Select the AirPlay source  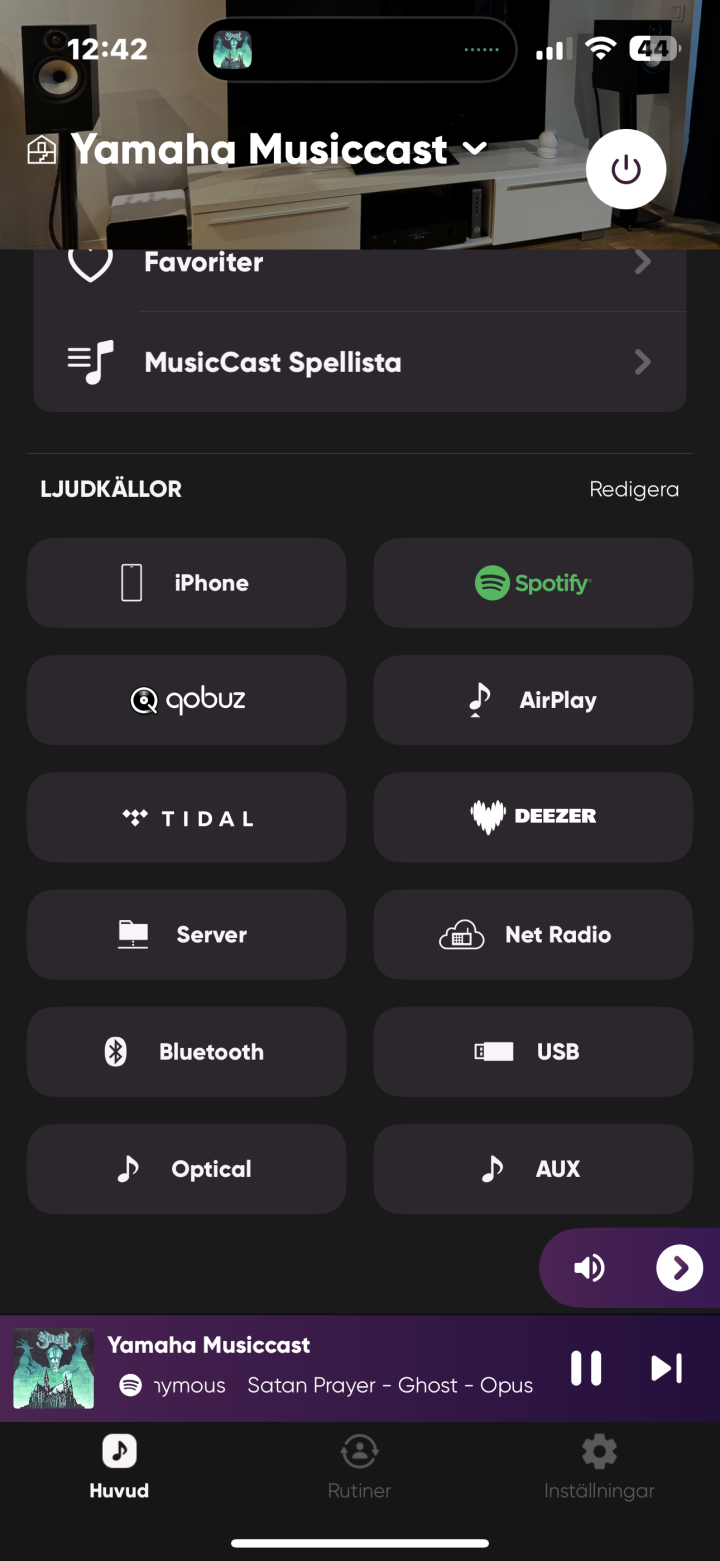533,700
